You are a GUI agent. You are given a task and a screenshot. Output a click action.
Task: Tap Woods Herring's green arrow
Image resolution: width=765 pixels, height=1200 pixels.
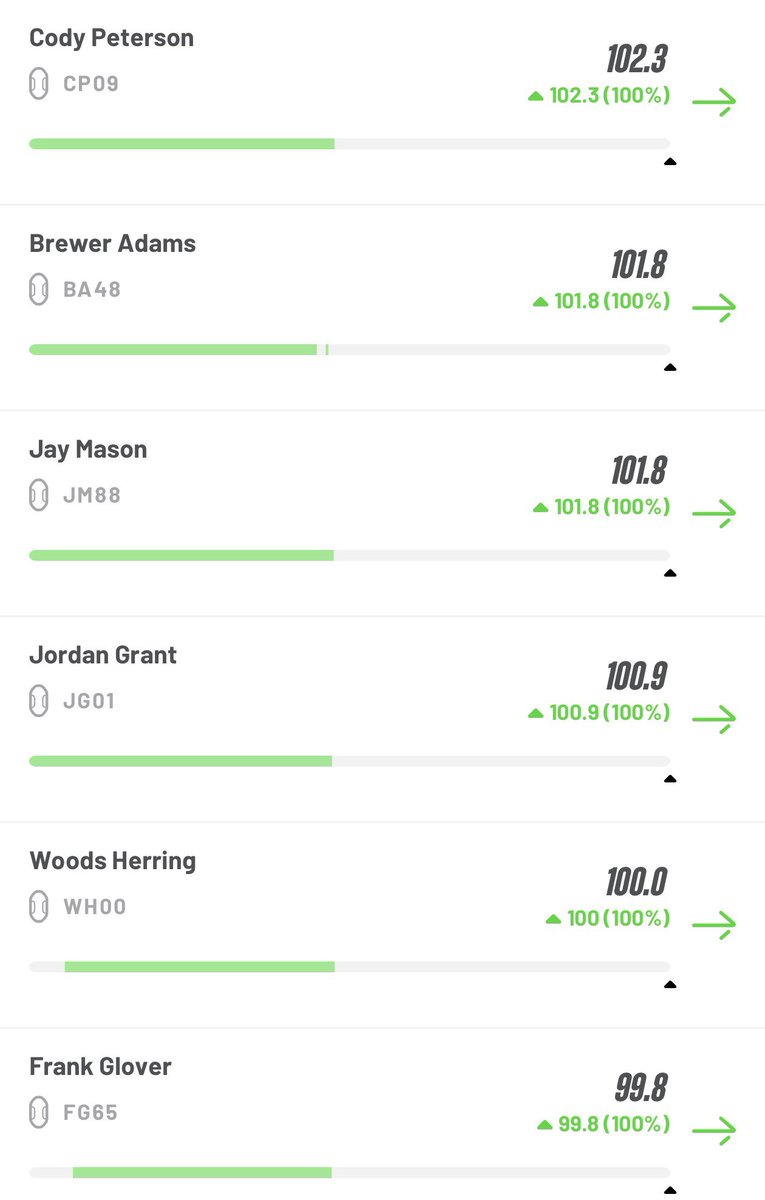(x=715, y=924)
